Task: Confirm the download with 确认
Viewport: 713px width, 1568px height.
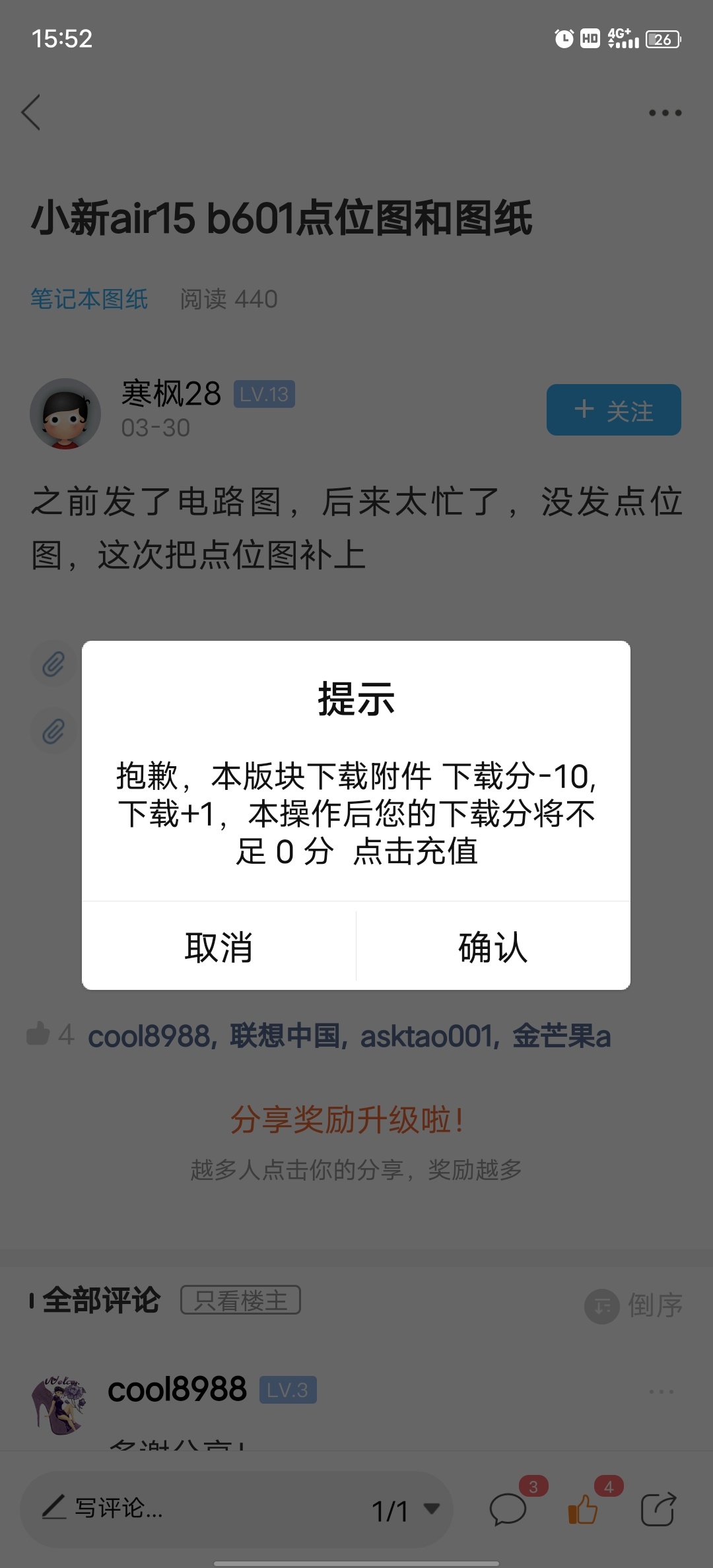Action: 492,947
